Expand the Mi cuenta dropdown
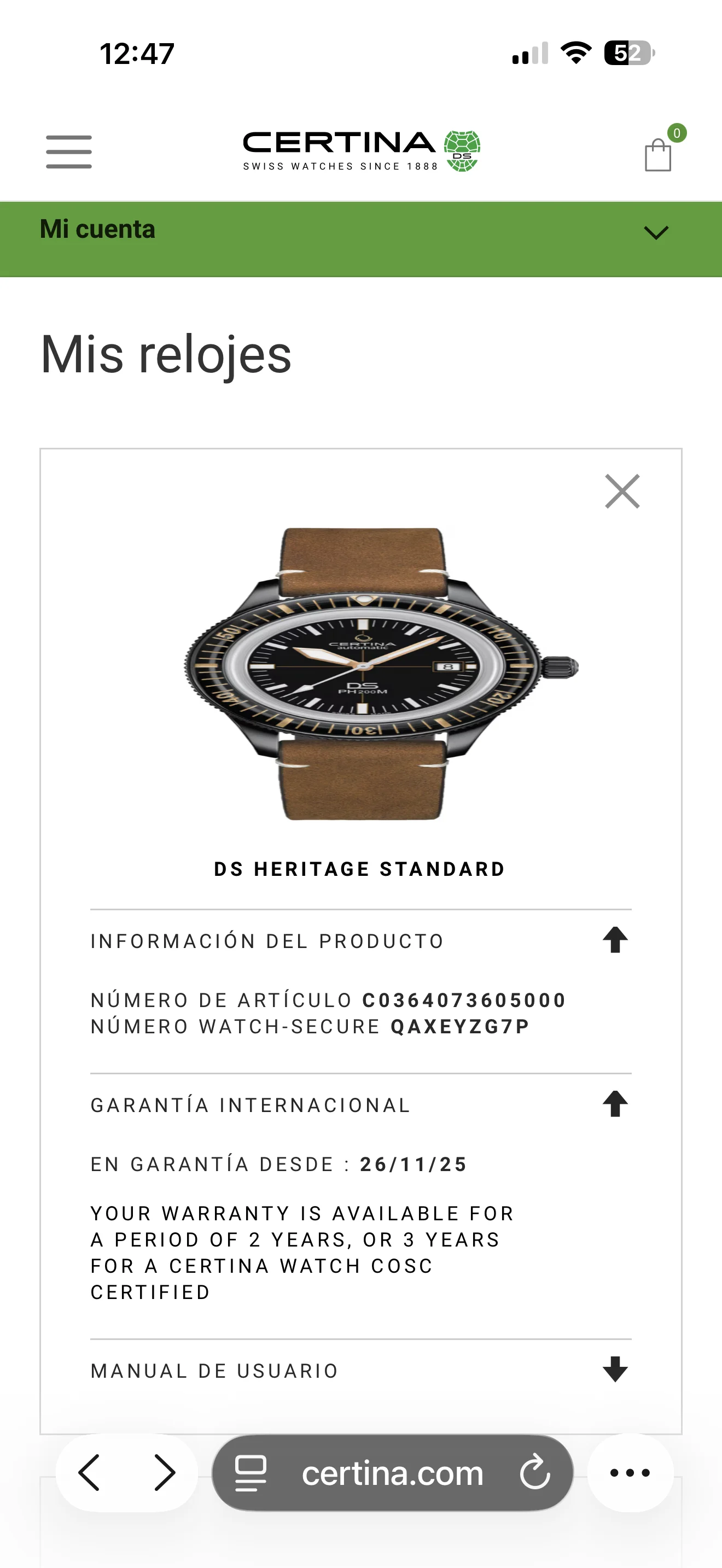Image resolution: width=722 pixels, height=1568 pixels. [x=656, y=232]
